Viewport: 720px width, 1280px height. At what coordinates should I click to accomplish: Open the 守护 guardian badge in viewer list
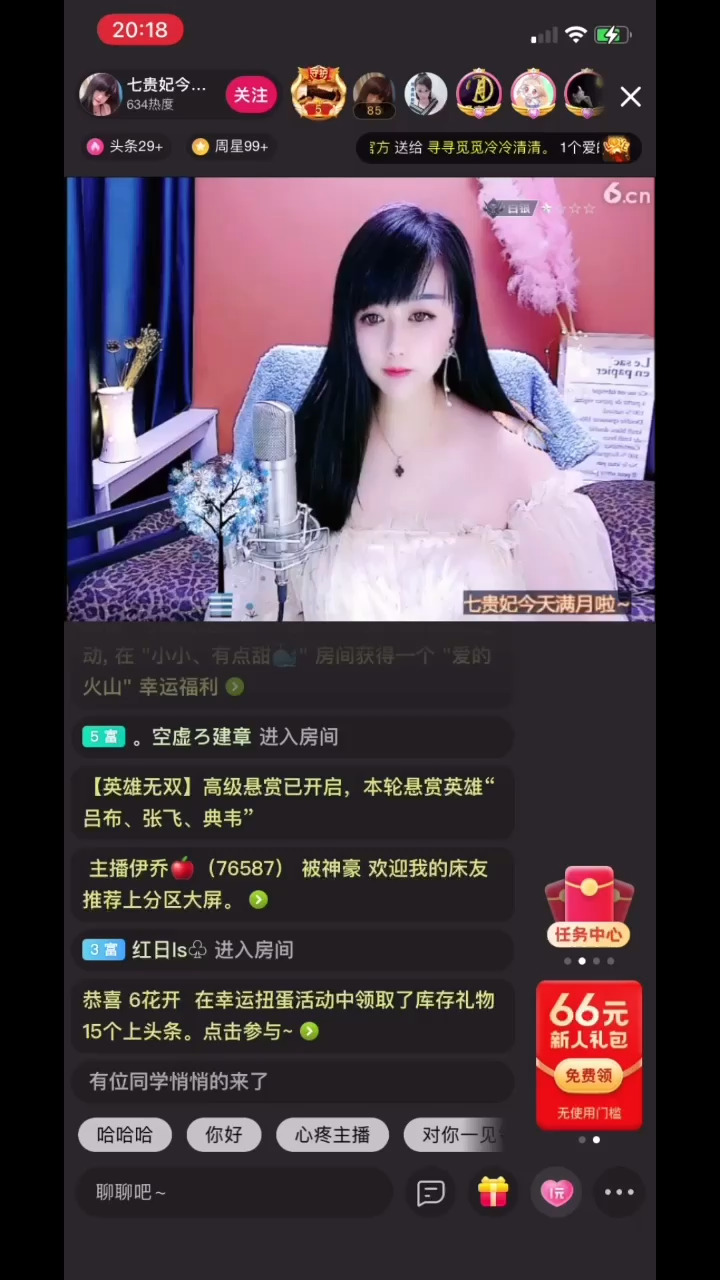point(318,95)
